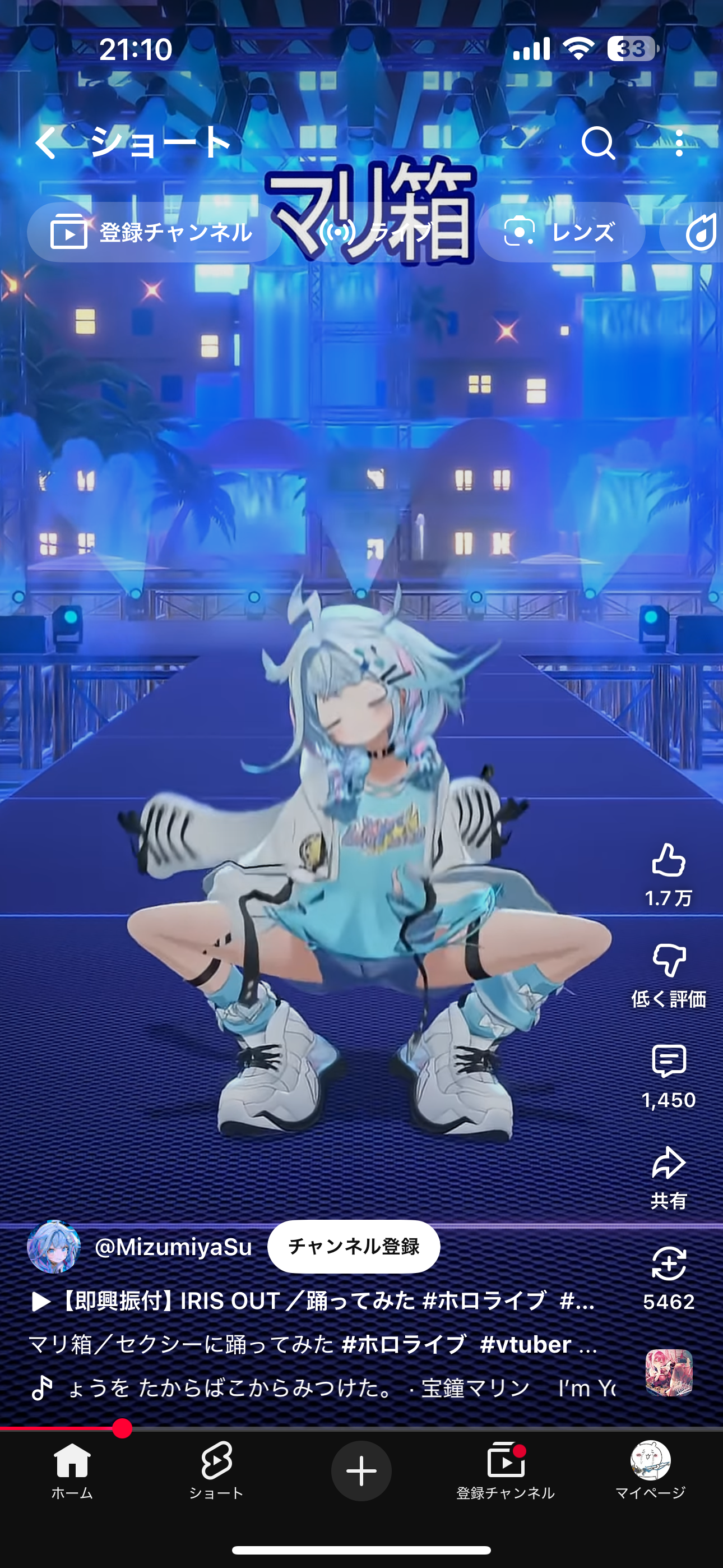Select the ライブ chip

click(x=377, y=233)
